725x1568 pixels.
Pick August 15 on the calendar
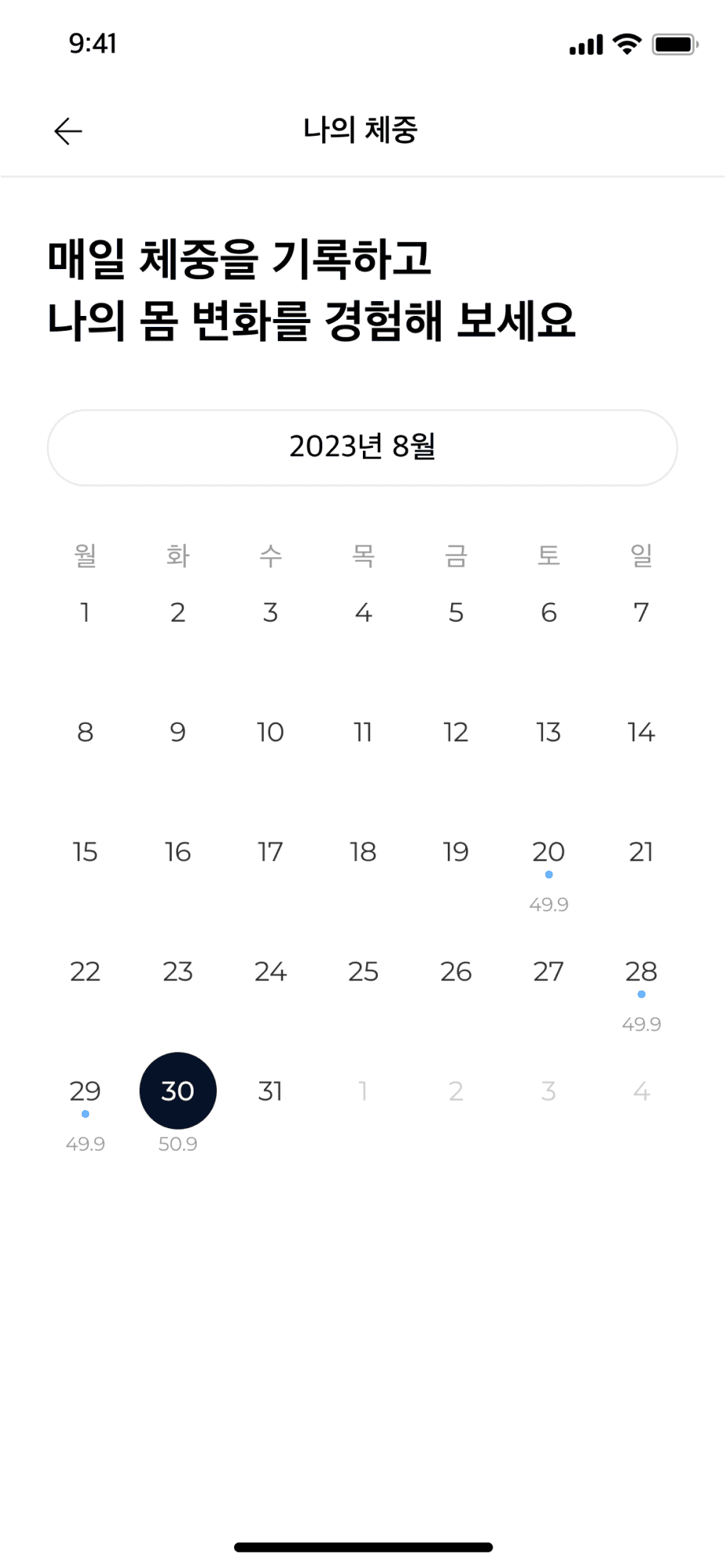[85, 852]
